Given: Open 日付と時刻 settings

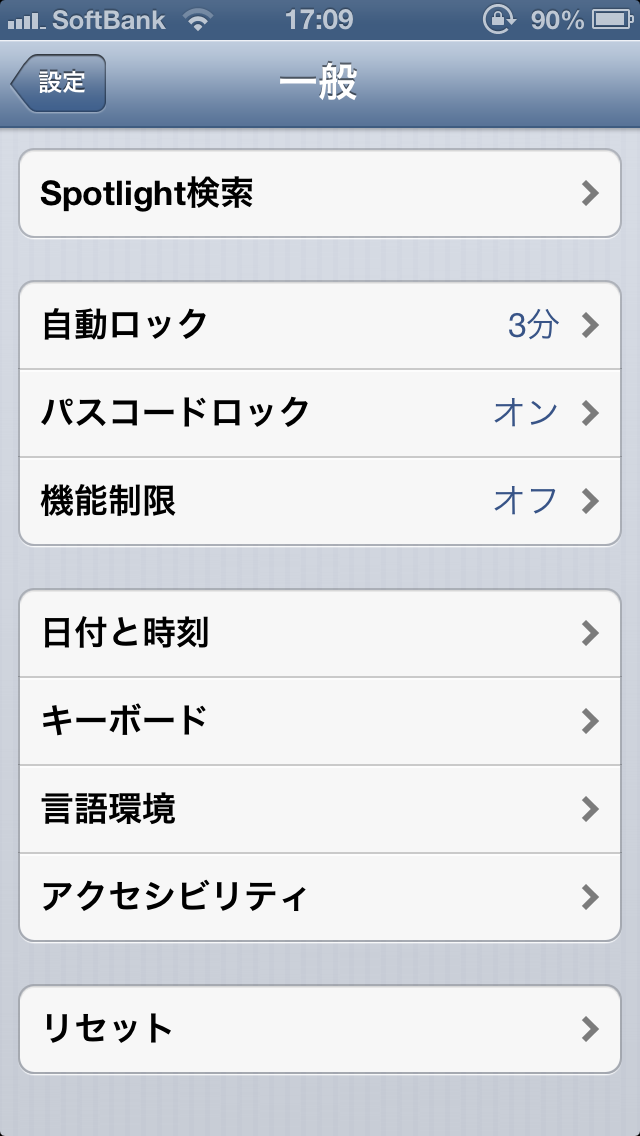Looking at the screenshot, I should pyautogui.click(x=320, y=633).
